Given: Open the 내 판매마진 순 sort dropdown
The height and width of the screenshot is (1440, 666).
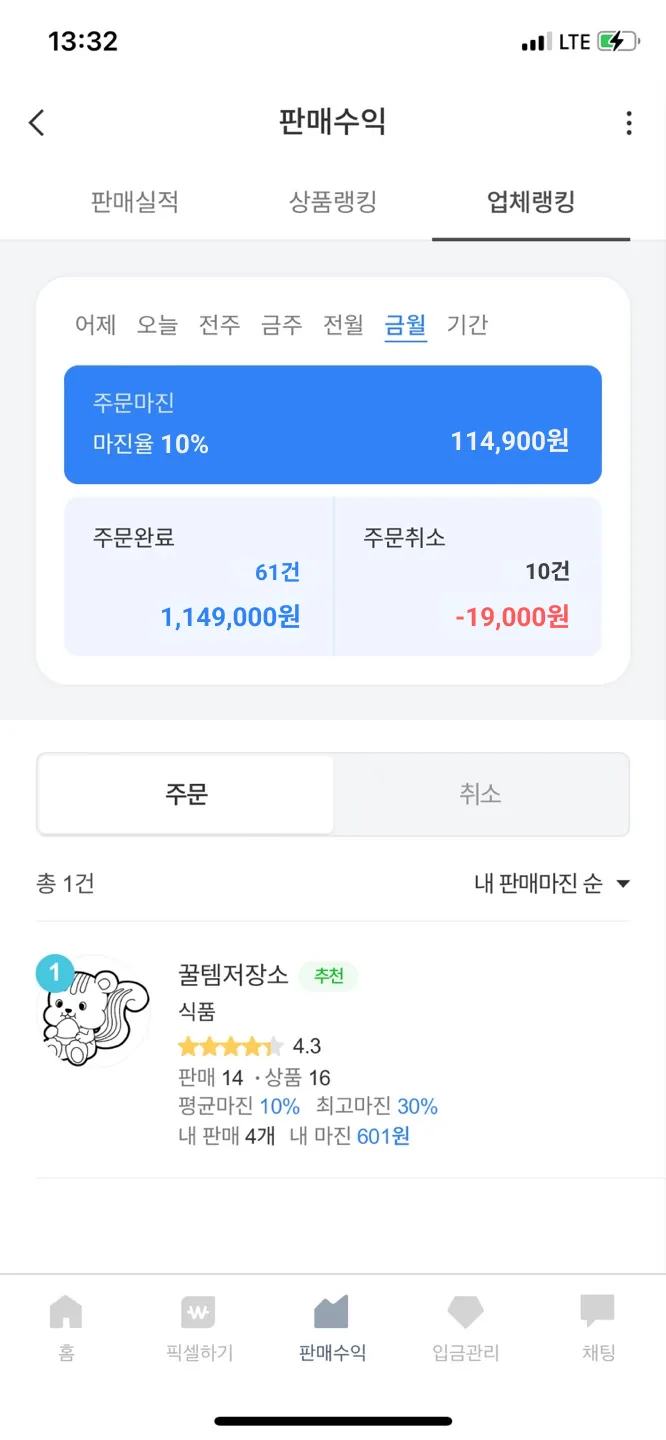Looking at the screenshot, I should [552, 884].
